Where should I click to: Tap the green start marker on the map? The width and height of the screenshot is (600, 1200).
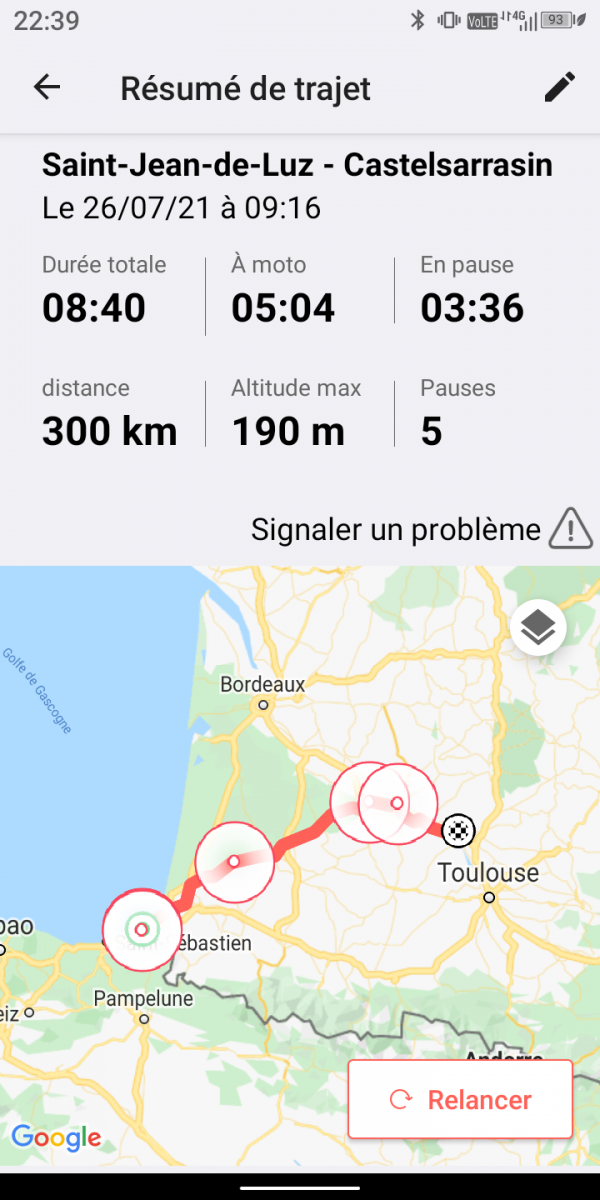[x=142, y=929]
